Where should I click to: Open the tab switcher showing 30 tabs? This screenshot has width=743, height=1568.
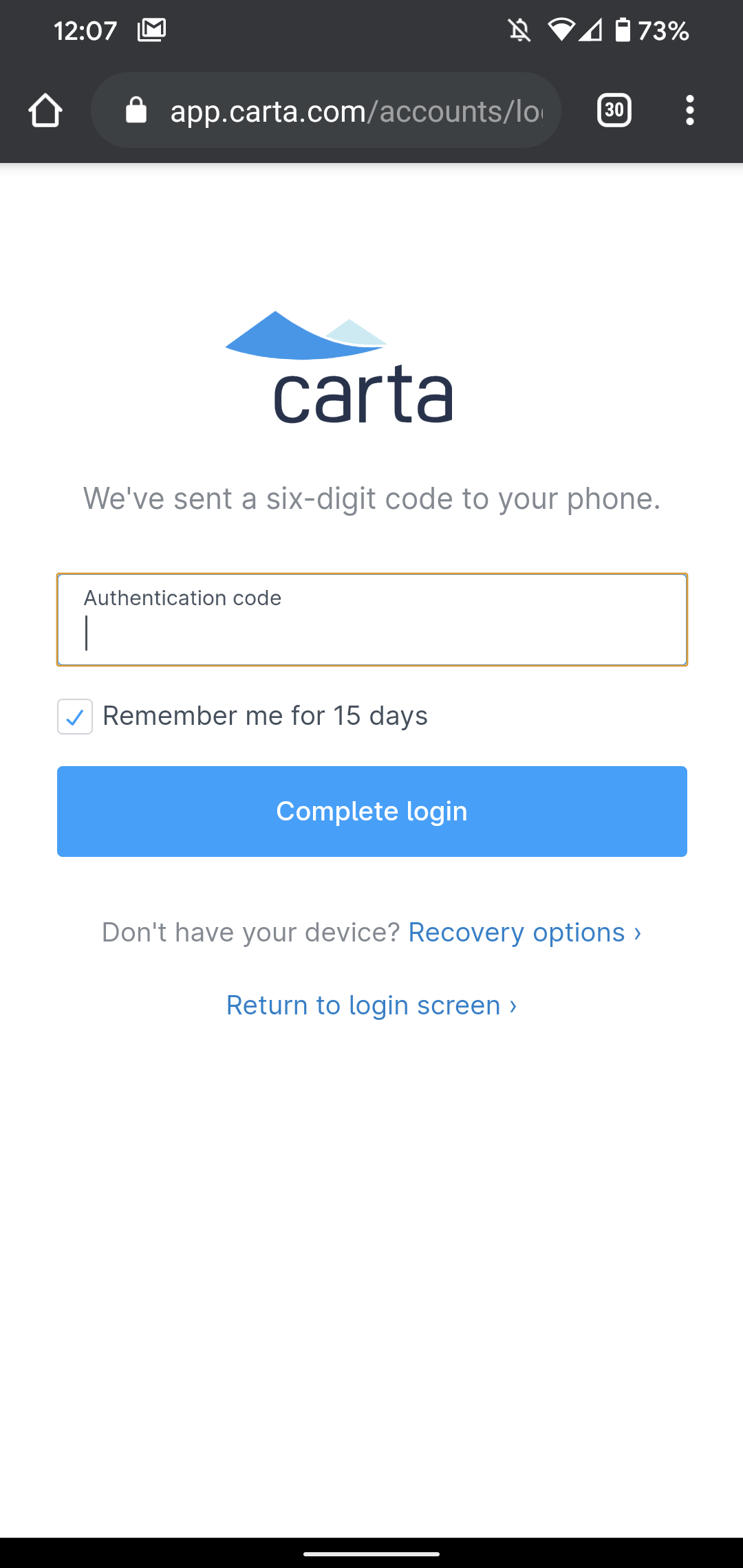(614, 110)
